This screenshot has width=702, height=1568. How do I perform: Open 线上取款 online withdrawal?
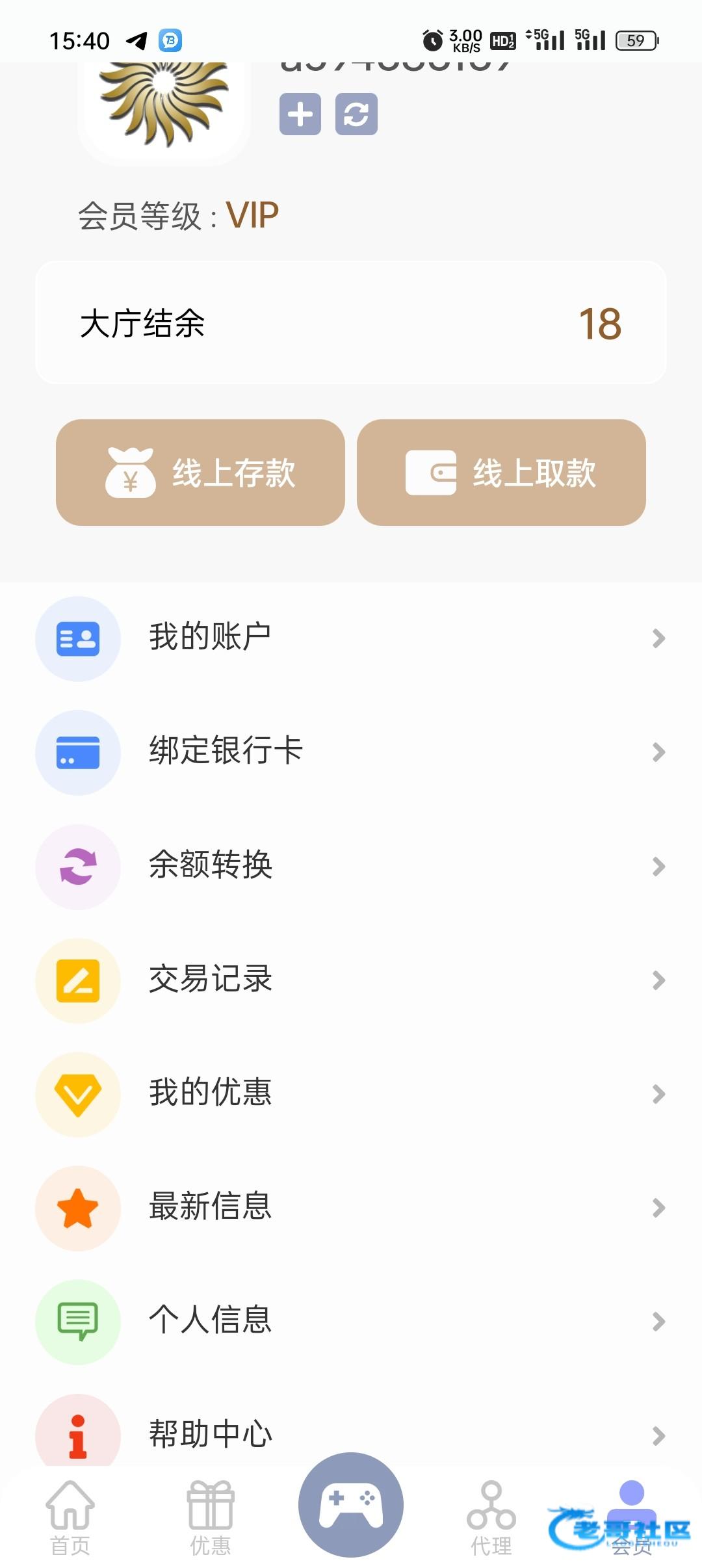click(x=501, y=473)
